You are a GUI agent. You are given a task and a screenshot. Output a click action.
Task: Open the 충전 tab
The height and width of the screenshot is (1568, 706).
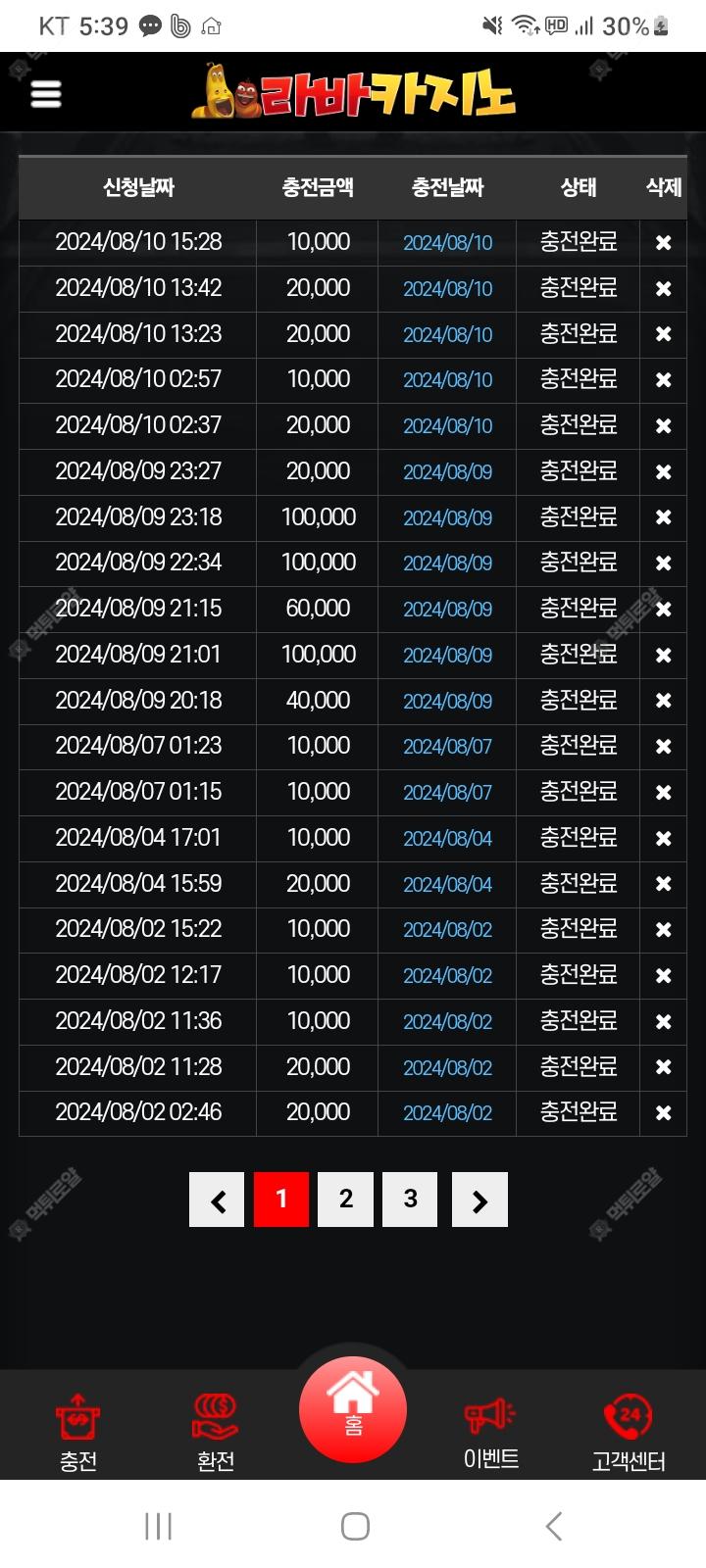click(78, 1434)
